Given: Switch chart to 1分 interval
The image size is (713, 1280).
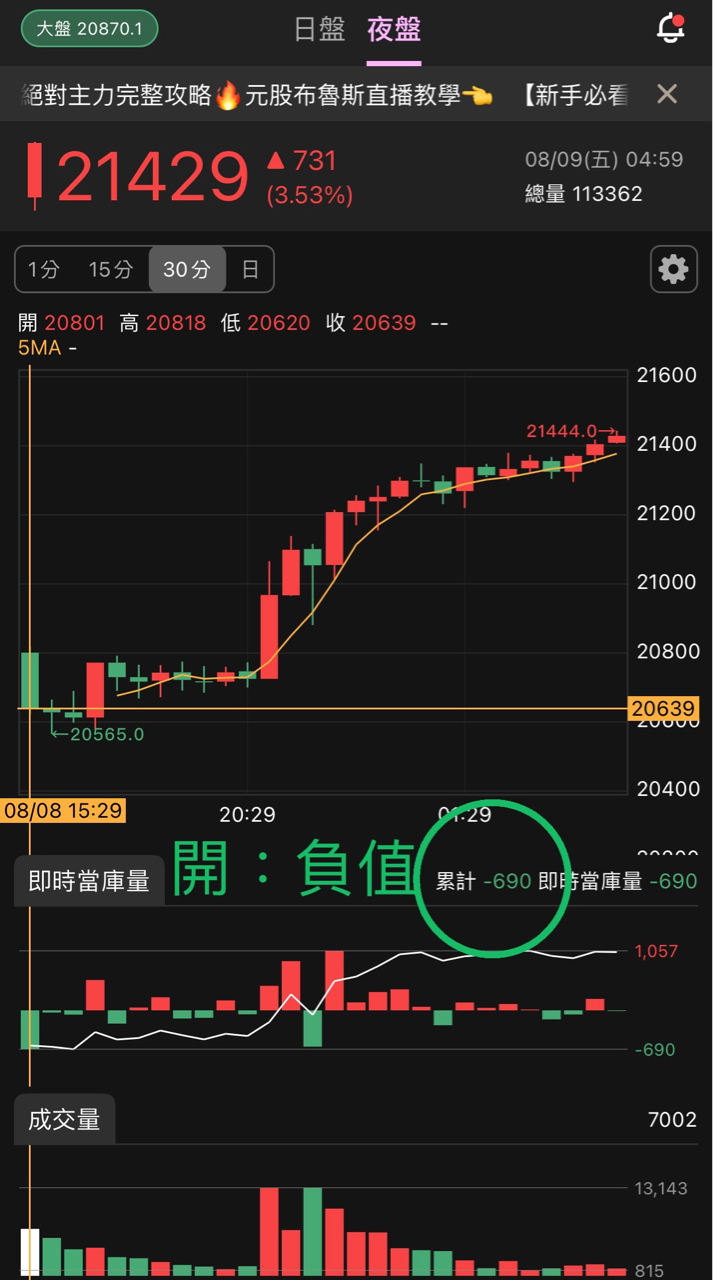Looking at the screenshot, I should [x=44, y=269].
